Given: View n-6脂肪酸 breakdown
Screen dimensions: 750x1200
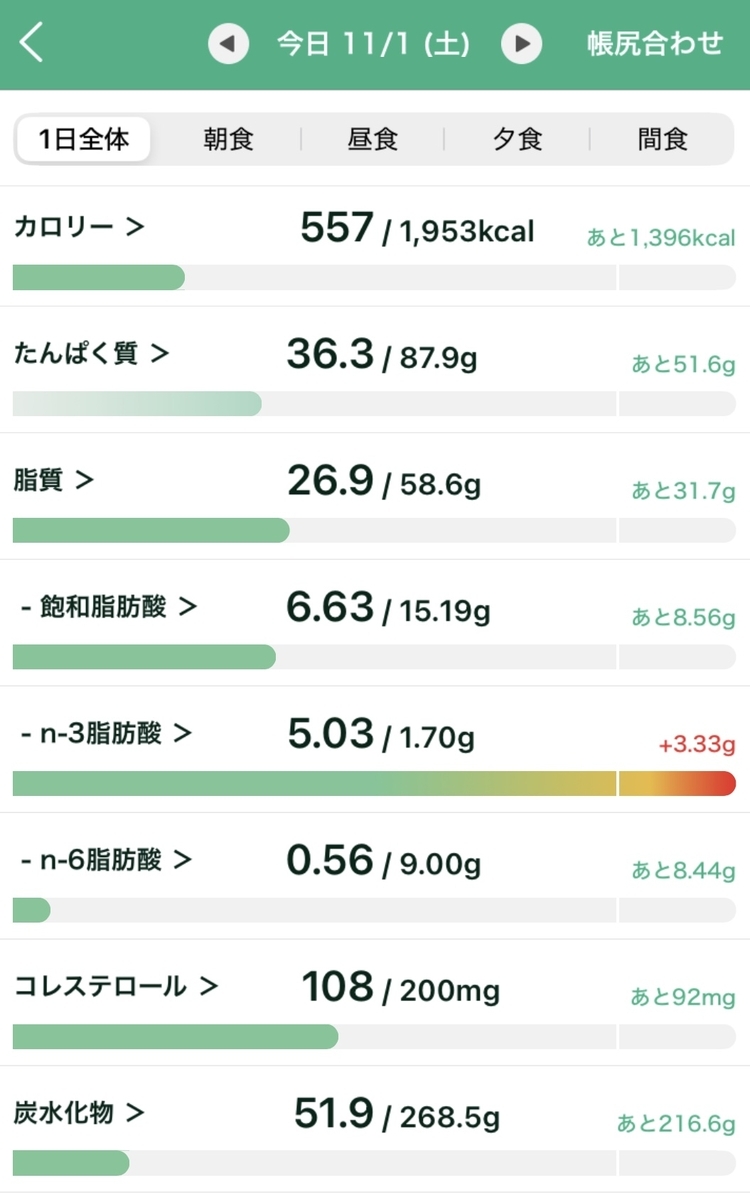Looking at the screenshot, I should (106, 860).
